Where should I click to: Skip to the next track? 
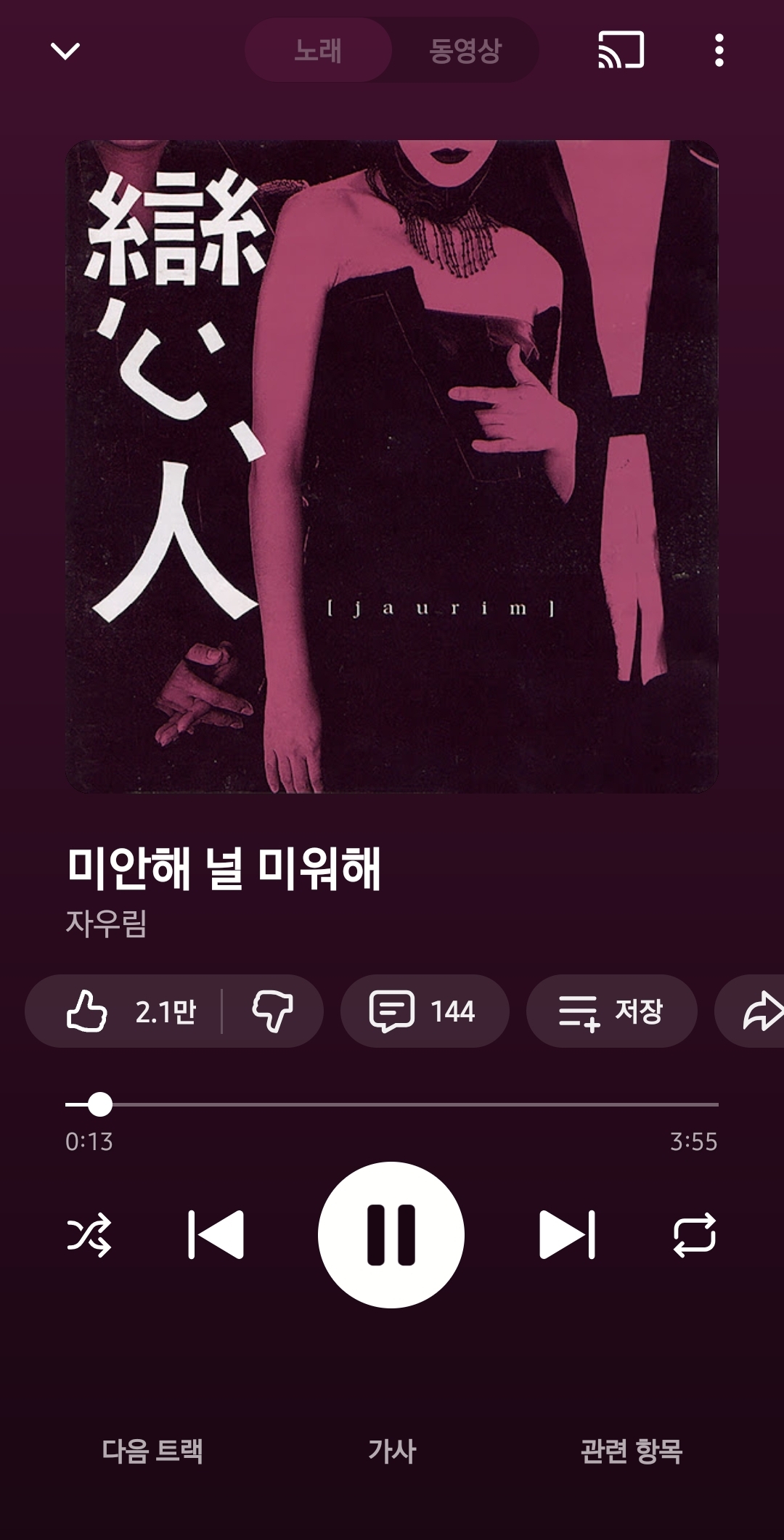567,1234
